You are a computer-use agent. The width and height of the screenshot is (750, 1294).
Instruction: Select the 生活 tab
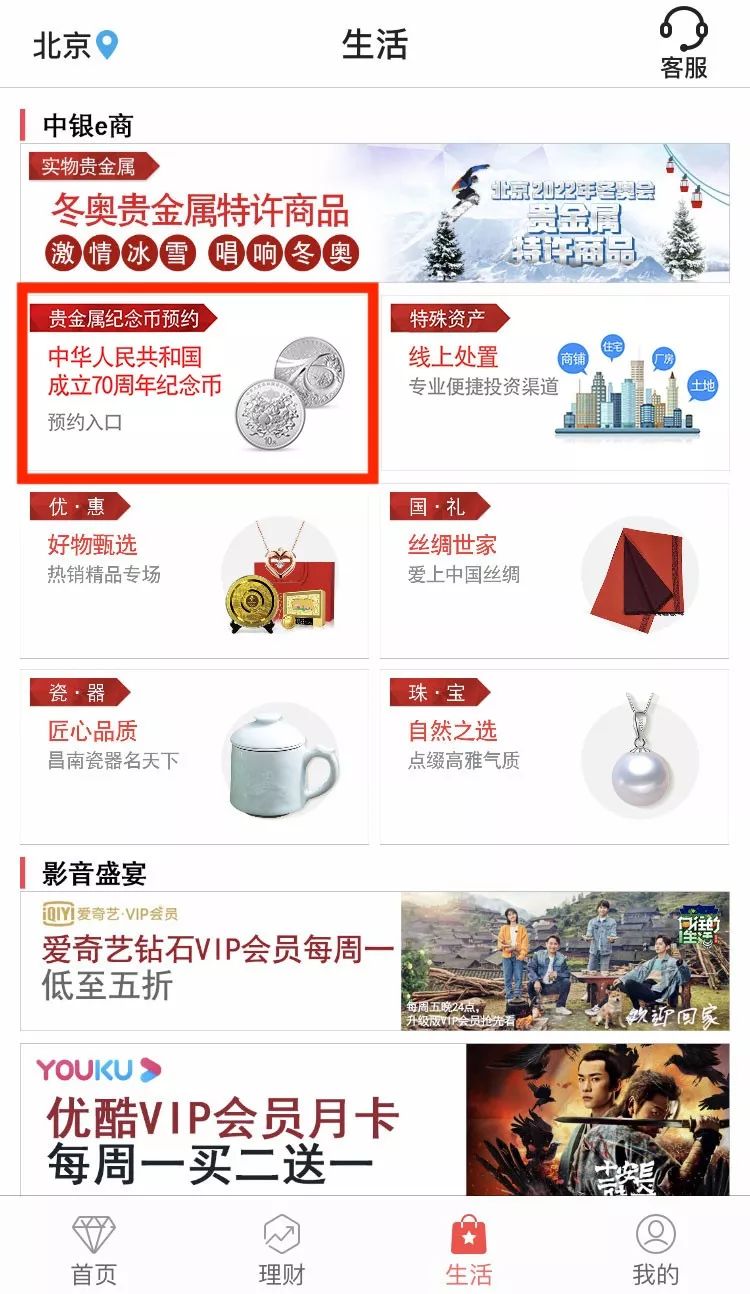468,1250
